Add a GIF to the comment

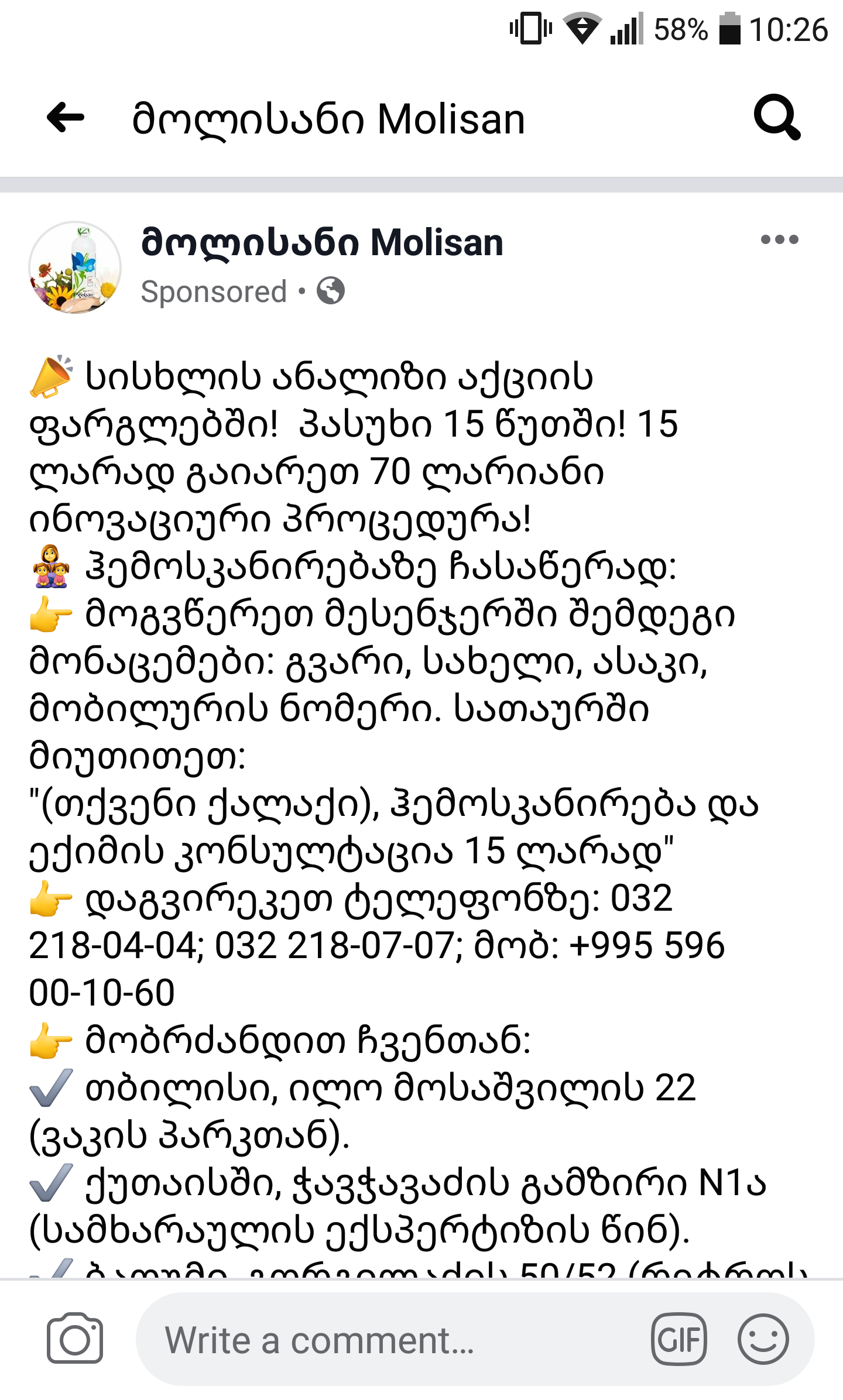click(x=678, y=1340)
